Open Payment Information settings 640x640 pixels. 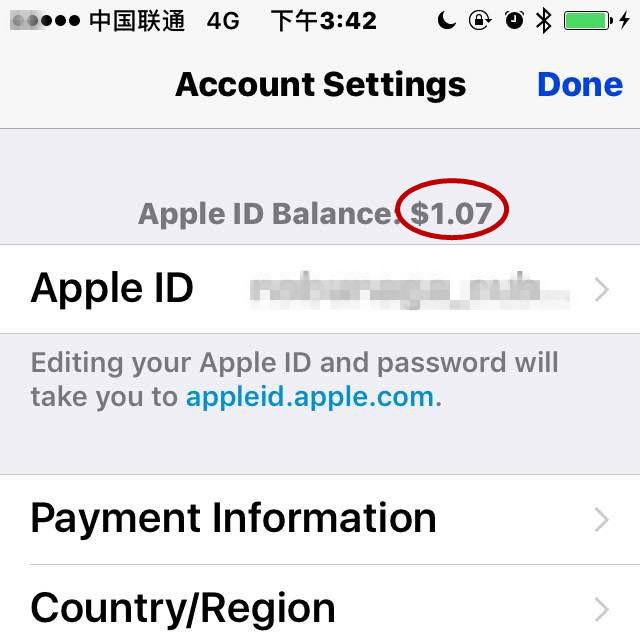320,519
